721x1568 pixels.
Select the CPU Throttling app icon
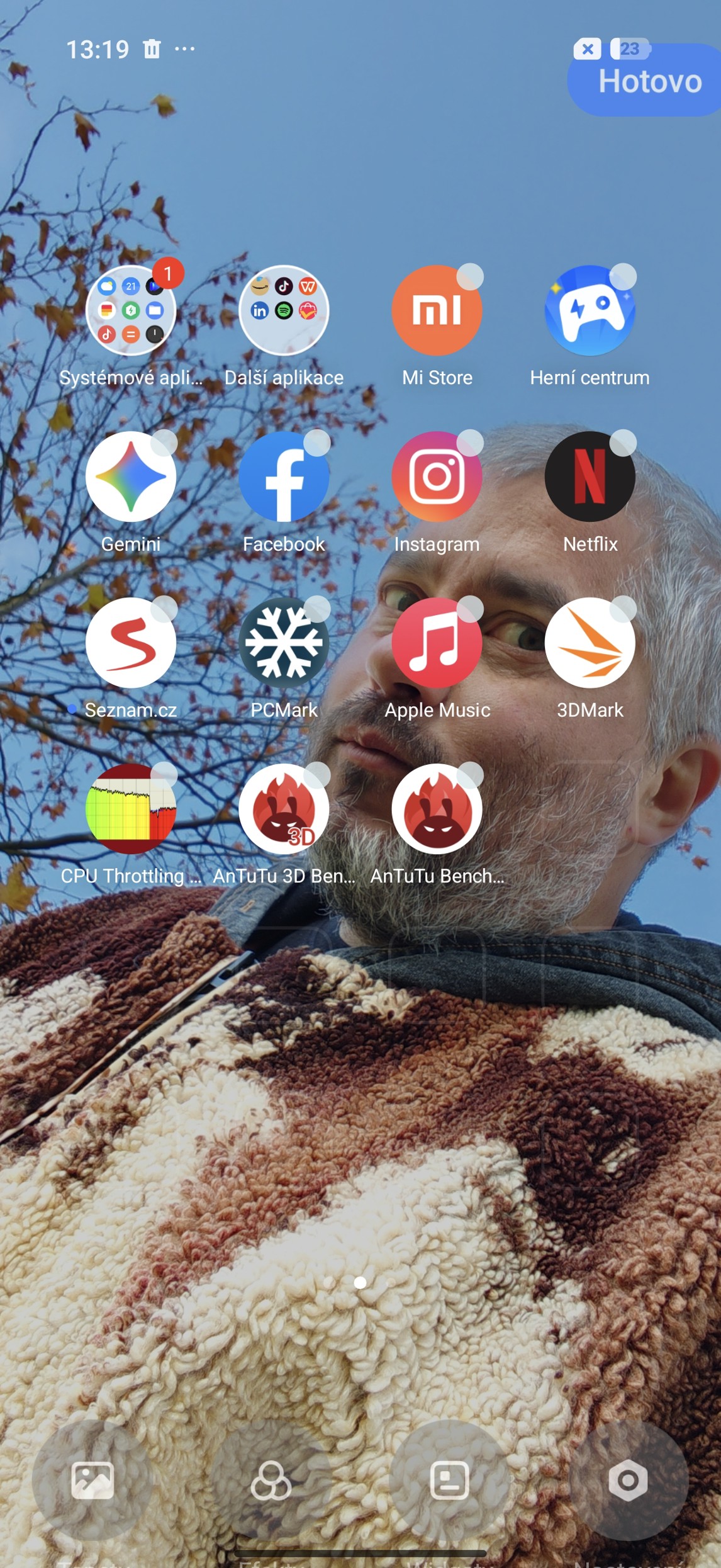[x=131, y=809]
